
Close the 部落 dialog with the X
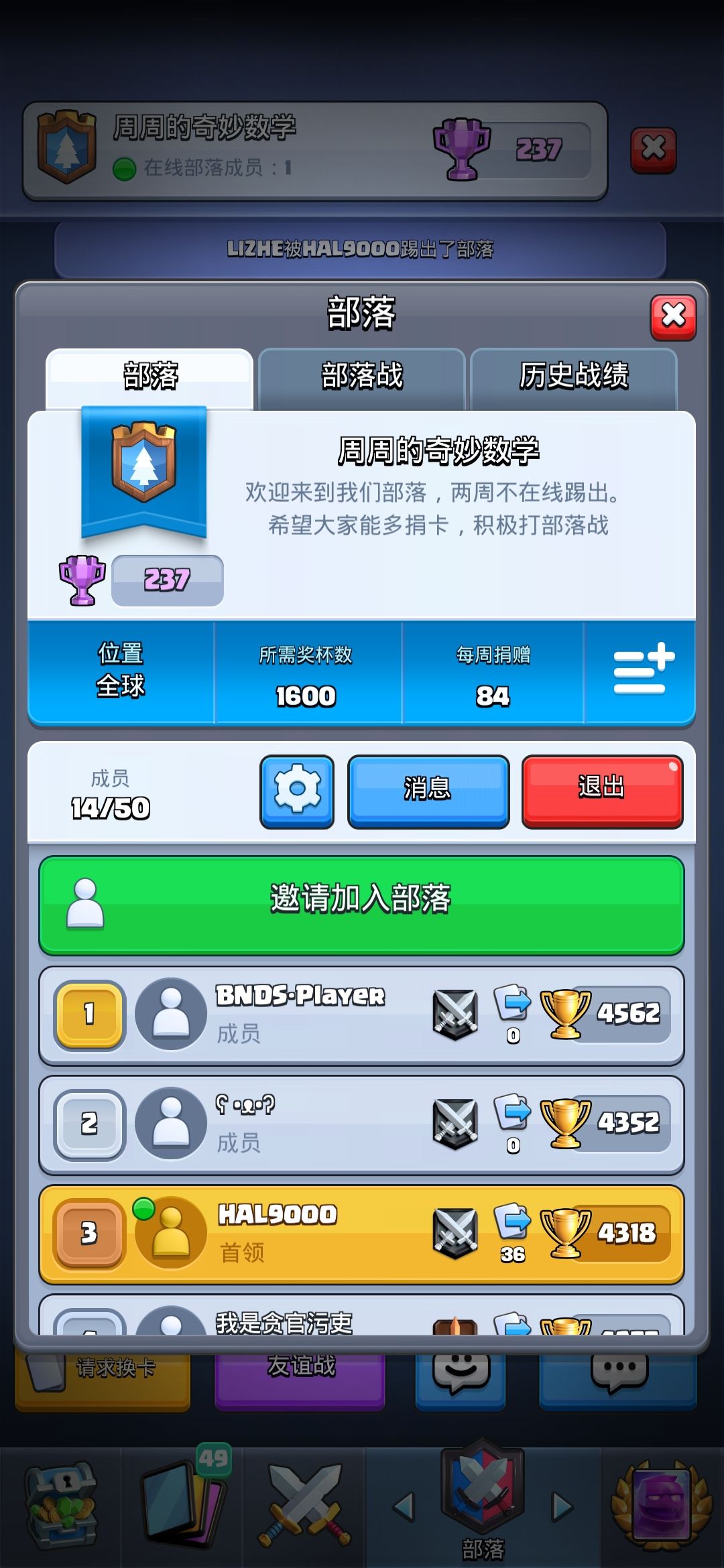673,316
